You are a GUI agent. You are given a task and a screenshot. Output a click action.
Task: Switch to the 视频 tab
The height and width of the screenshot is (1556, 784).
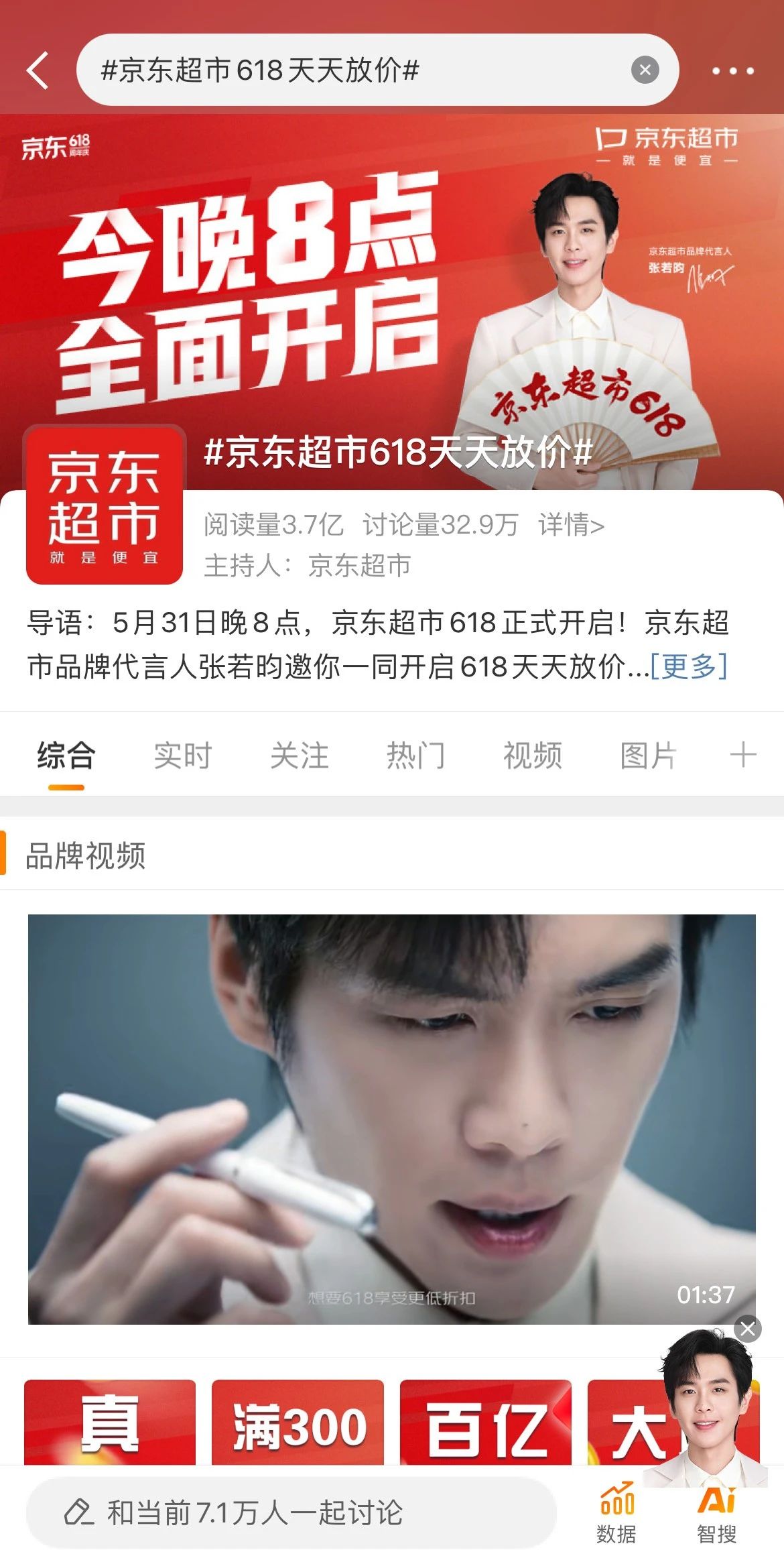point(532,756)
